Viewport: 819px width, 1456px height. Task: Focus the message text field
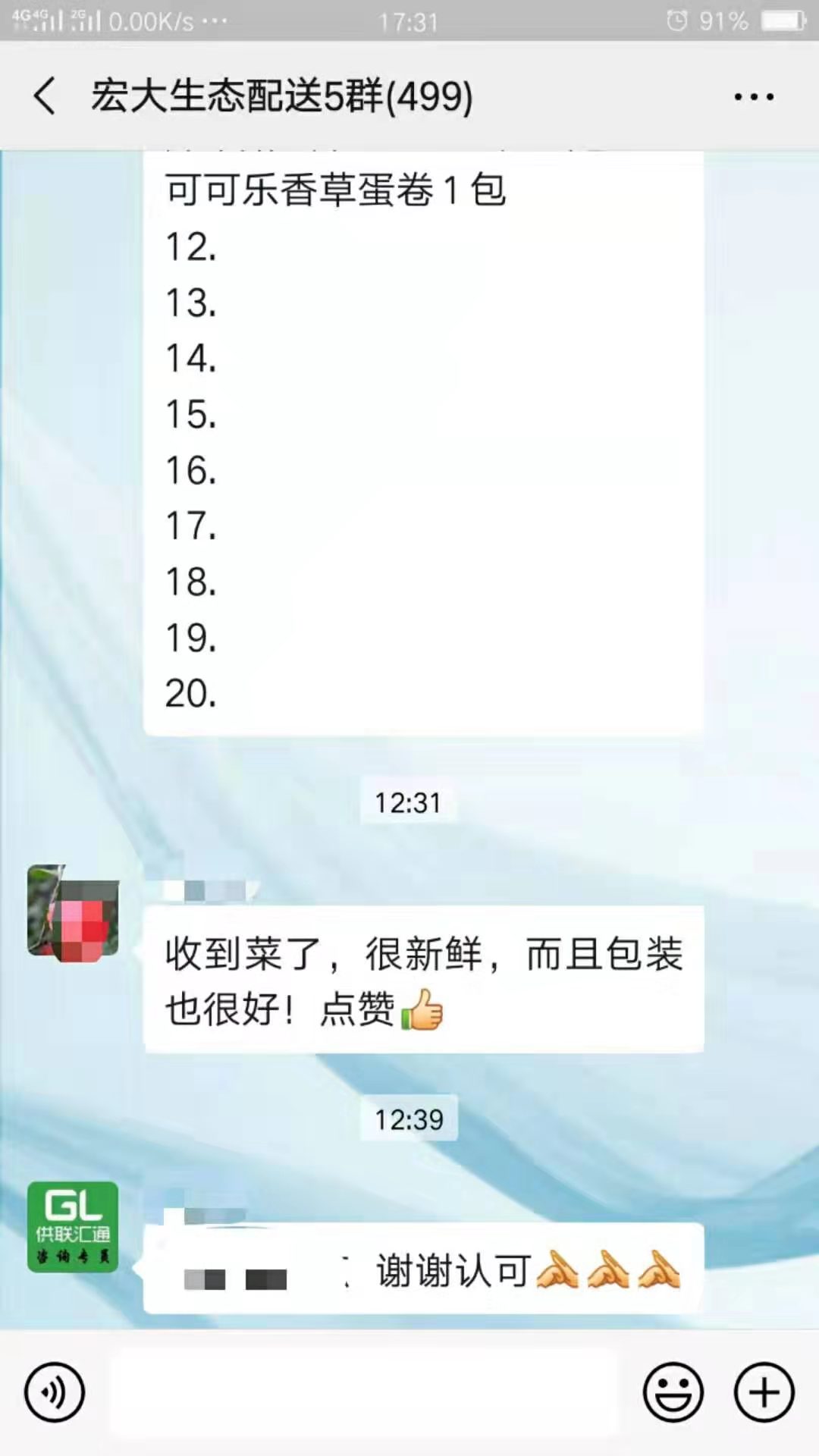[364, 1392]
